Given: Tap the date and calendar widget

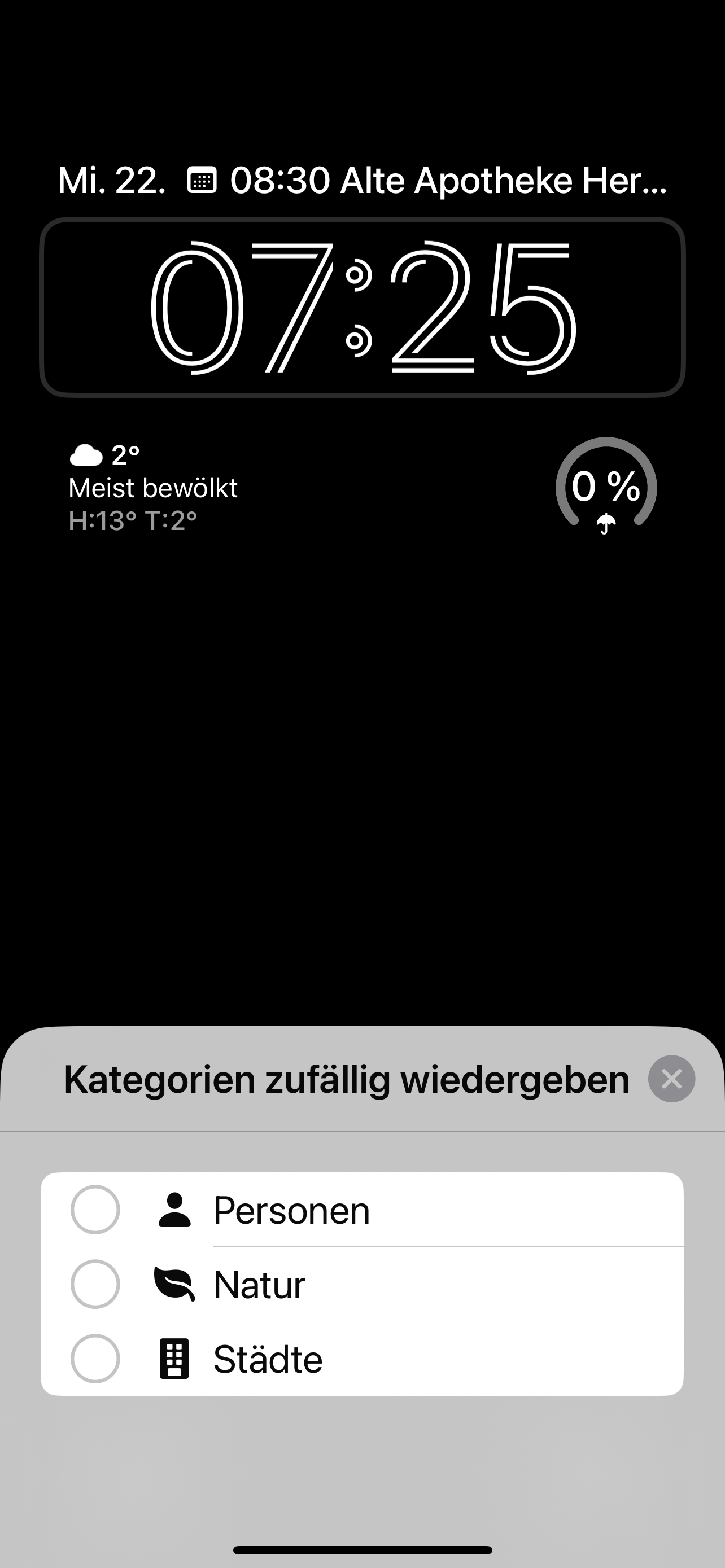Looking at the screenshot, I should (x=362, y=181).
